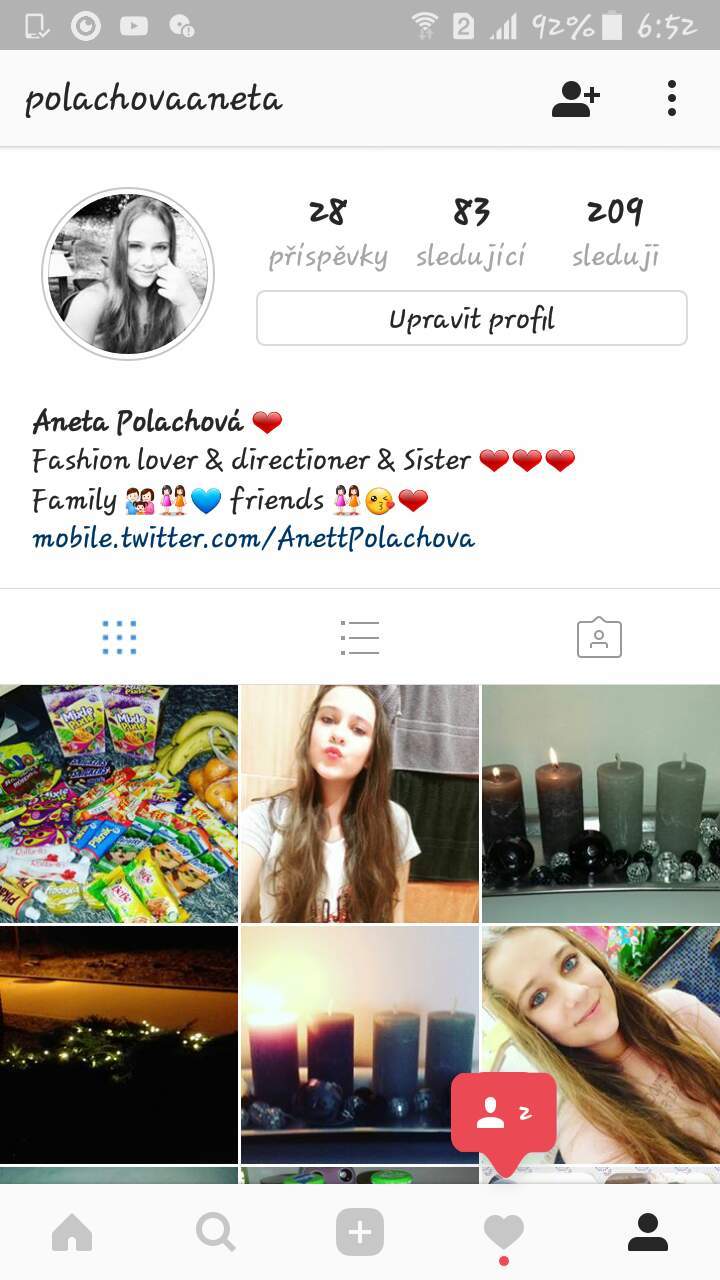Screen dimensions: 720x1280
Task: Tap the Upravit profil button
Action: point(472,319)
